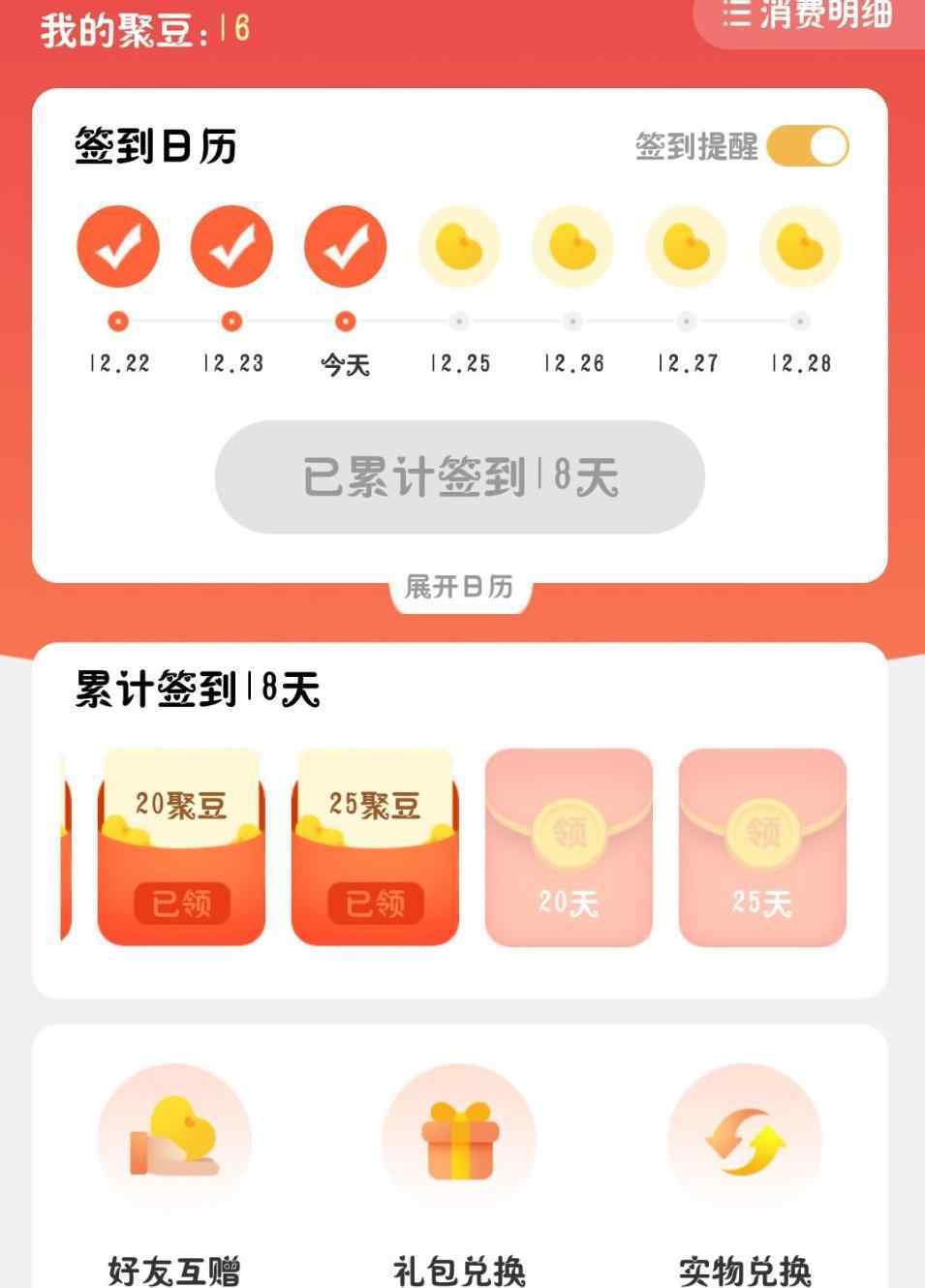Screen dimensions: 925x1288
Task: Open the 25天 reward envelope
Action: [x=762, y=846]
